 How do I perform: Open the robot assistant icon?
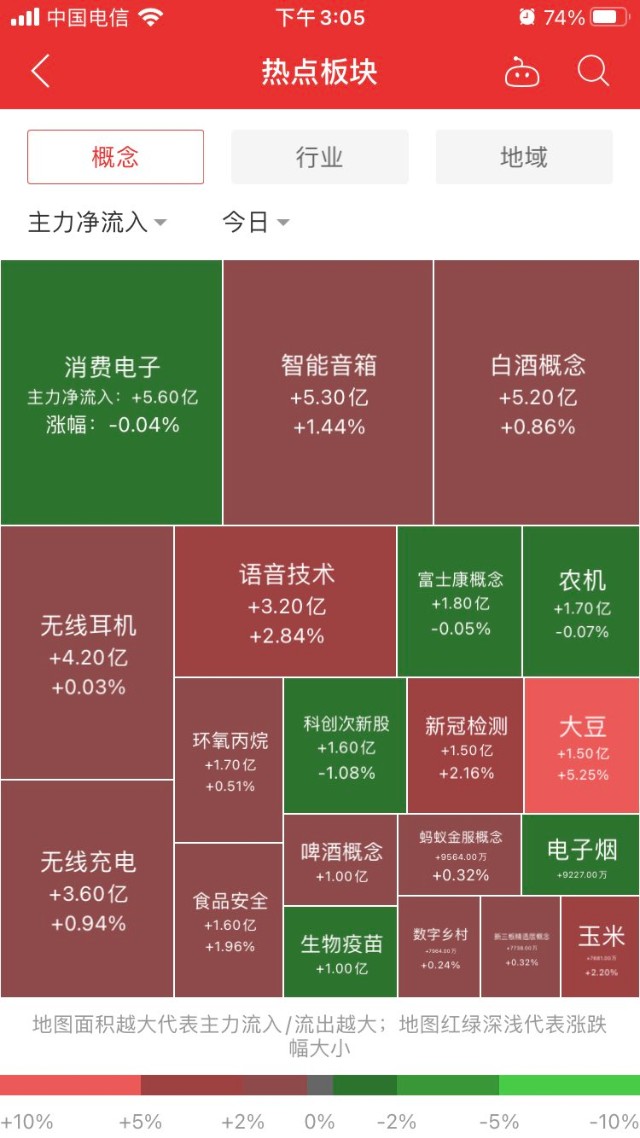point(521,72)
